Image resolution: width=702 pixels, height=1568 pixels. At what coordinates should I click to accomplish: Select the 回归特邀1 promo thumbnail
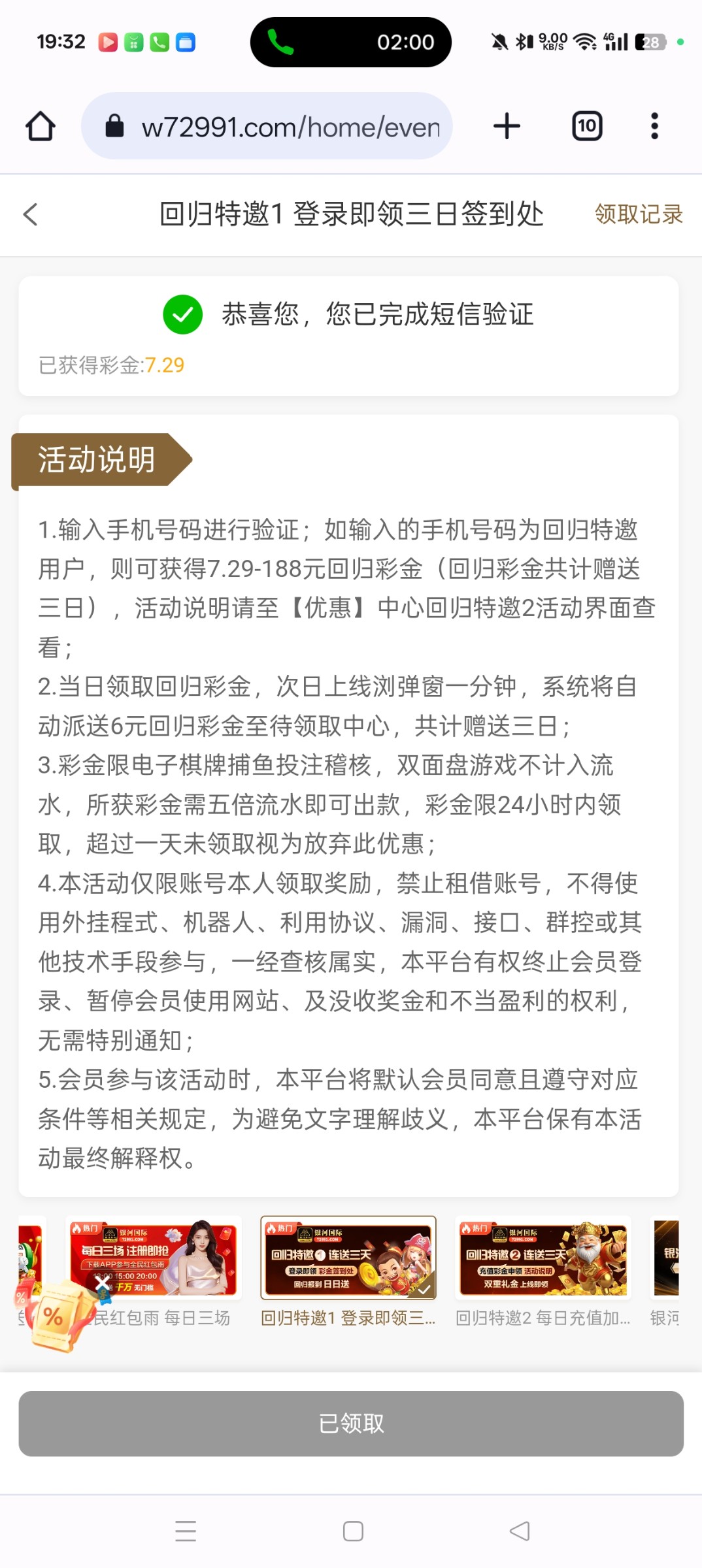pos(348,1258)
